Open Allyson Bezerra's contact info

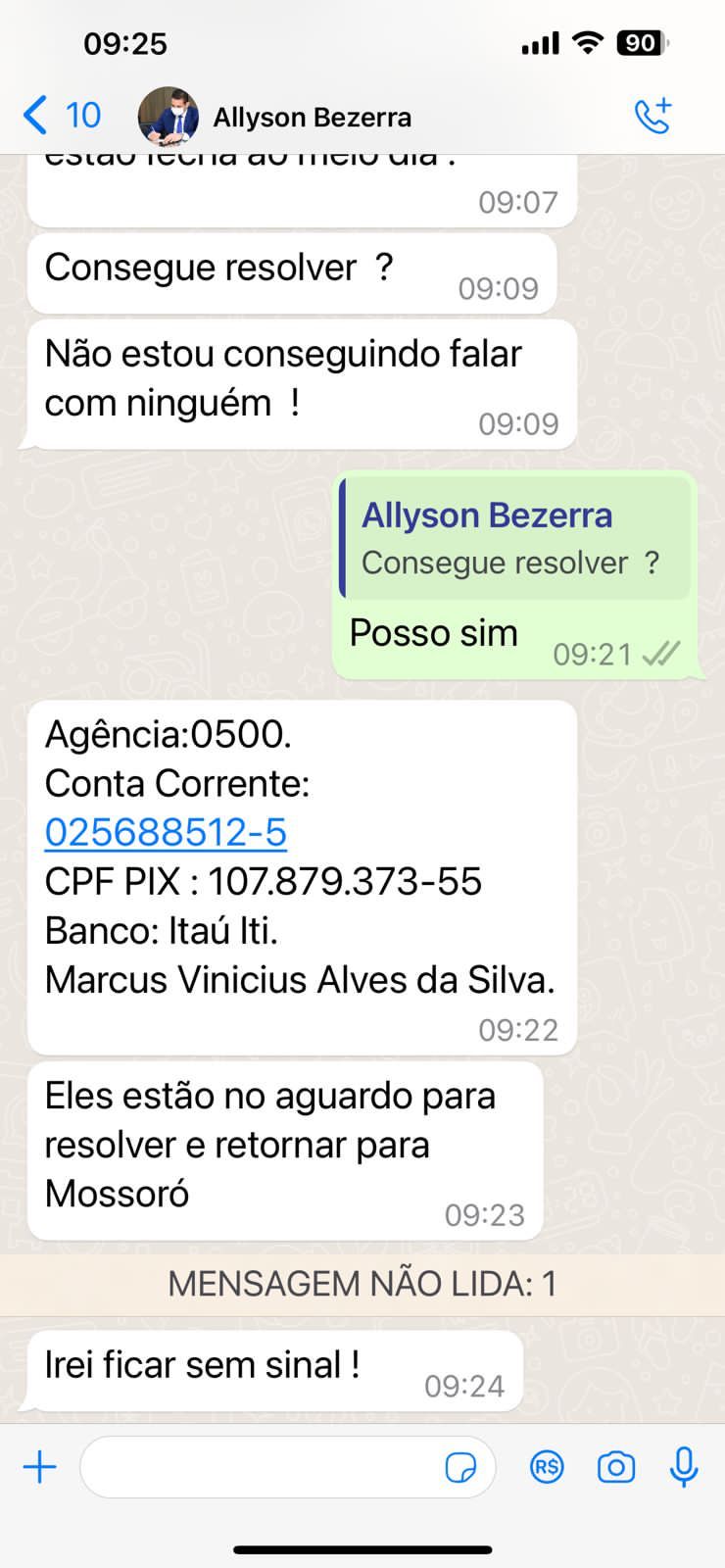(x=312, y=118)
